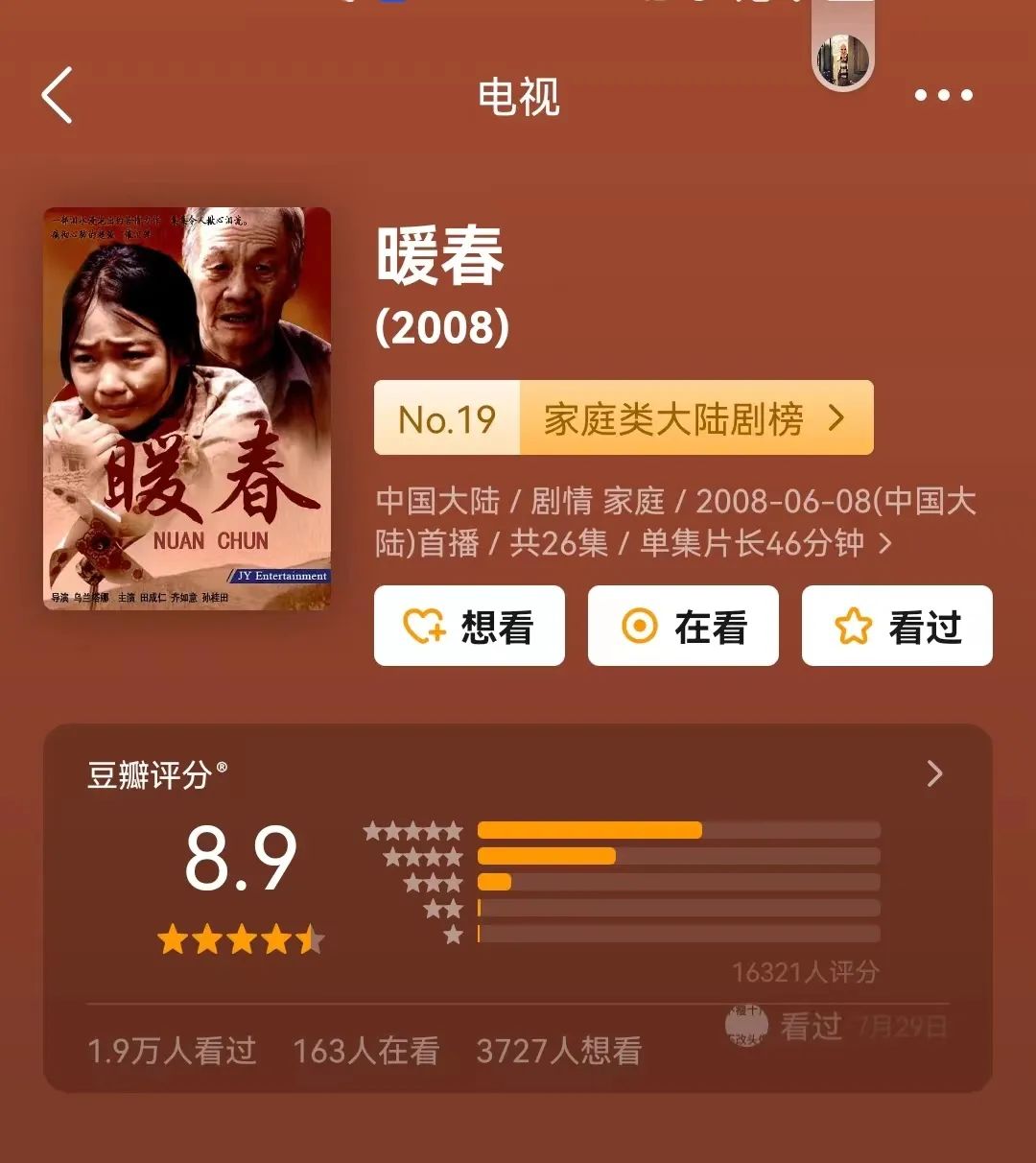Open the No.19 家庭类大陆剧榜 ranking
Viewport: 1036px width, 1163px height.
pos(624,418)
